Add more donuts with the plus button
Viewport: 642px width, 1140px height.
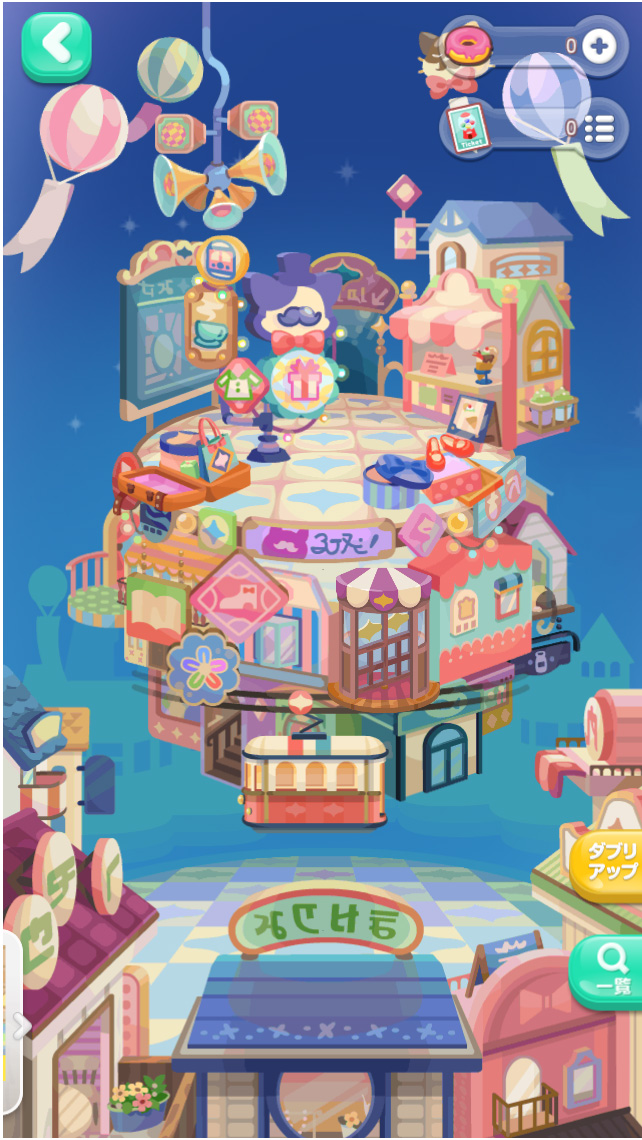pos(598,46)
